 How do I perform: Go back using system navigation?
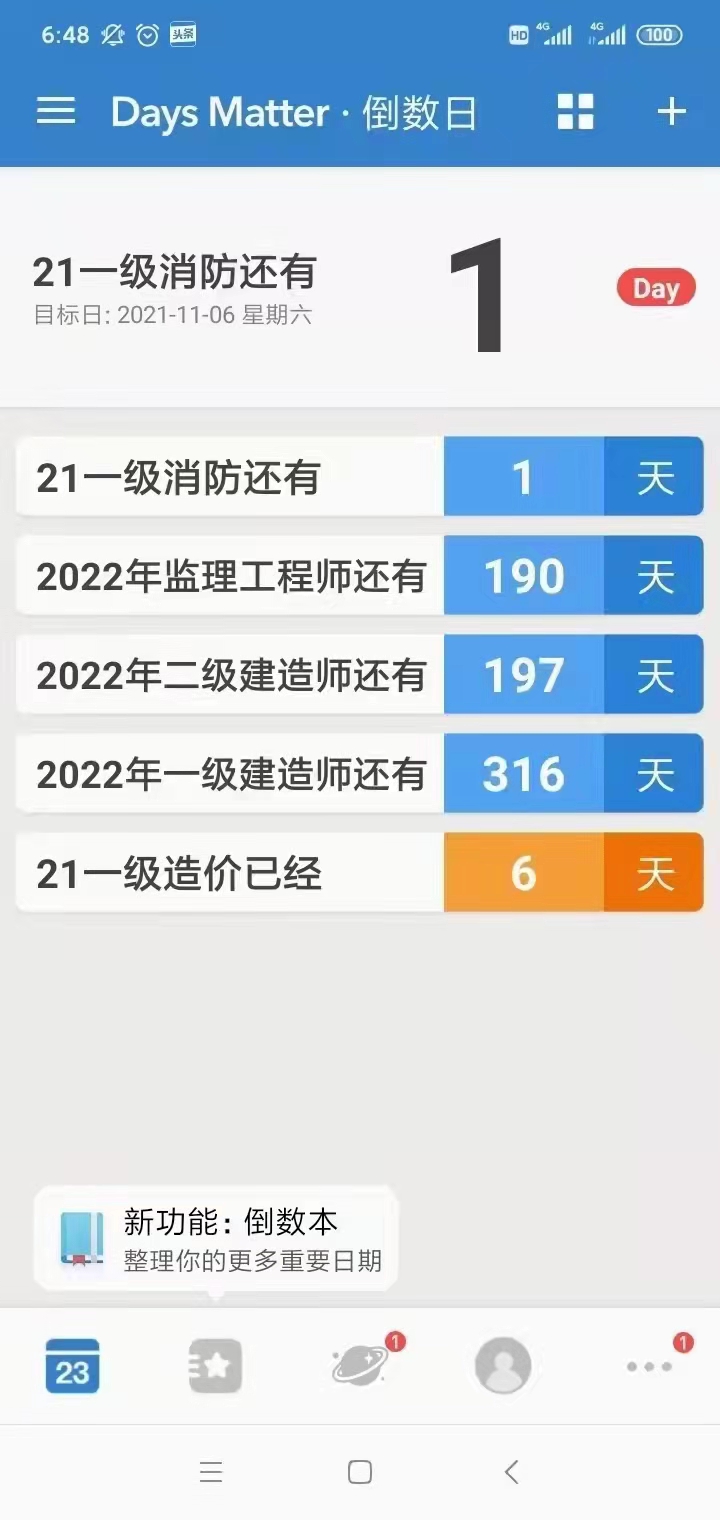tap(511, 1472)
